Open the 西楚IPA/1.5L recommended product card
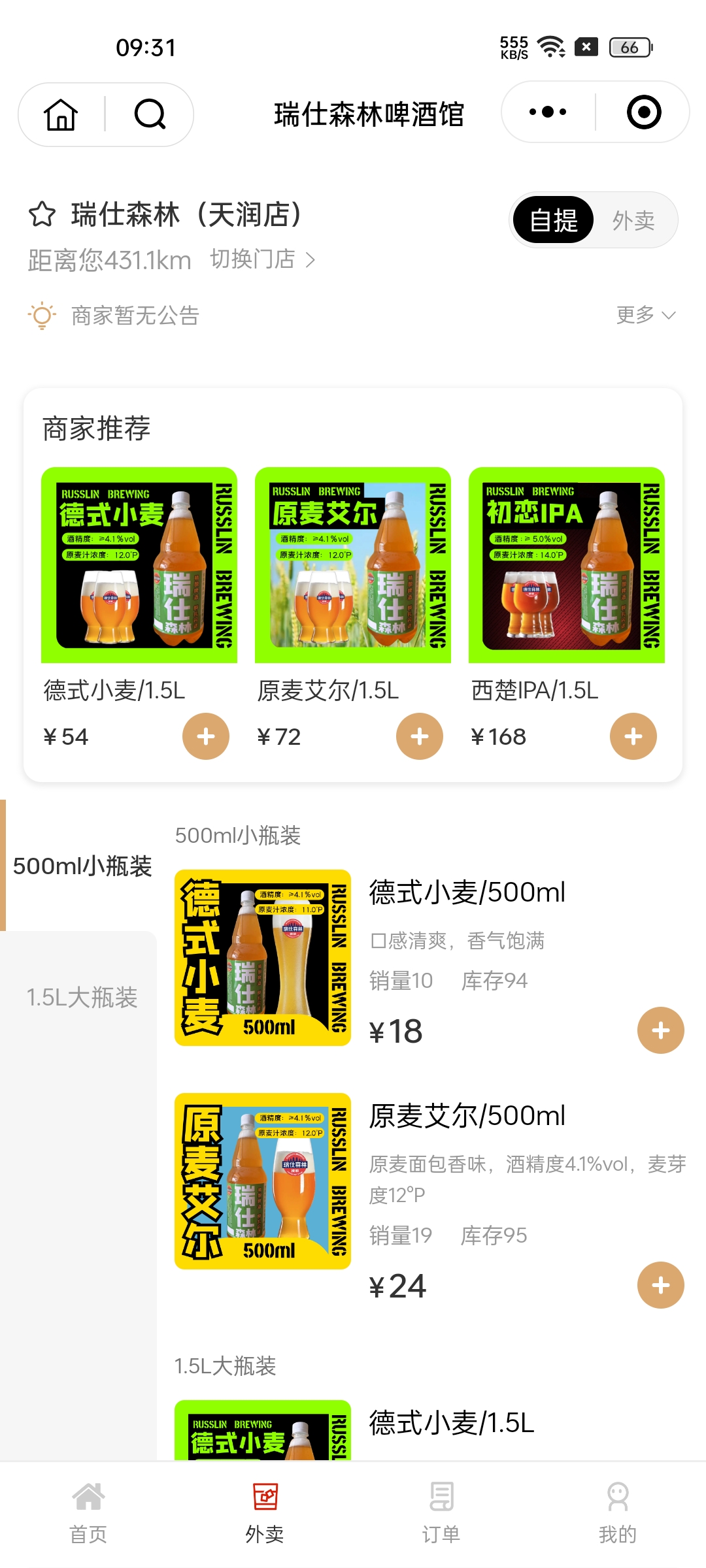This screenshot has width=706, height=1568. (x=567, y=565)
